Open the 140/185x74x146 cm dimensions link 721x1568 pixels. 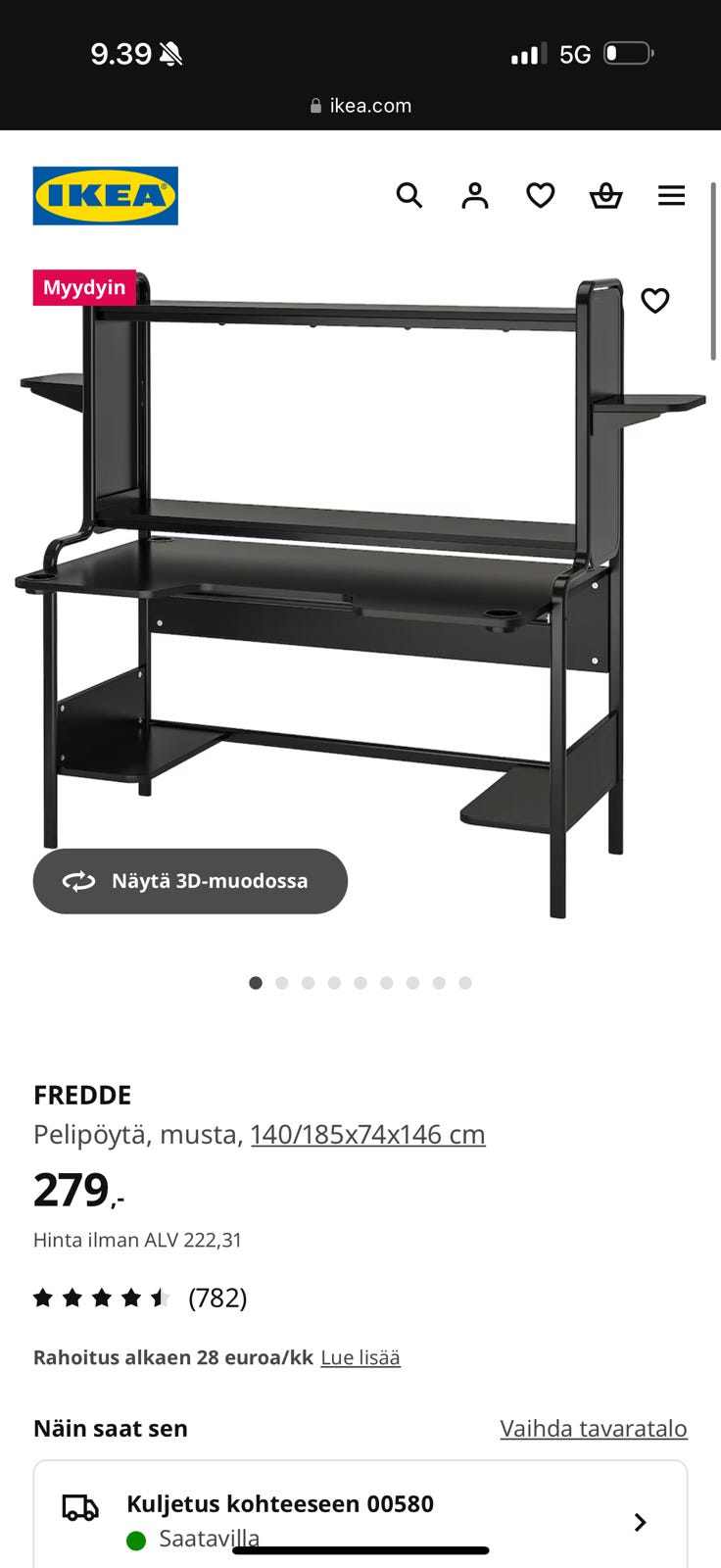[367, 1135]
